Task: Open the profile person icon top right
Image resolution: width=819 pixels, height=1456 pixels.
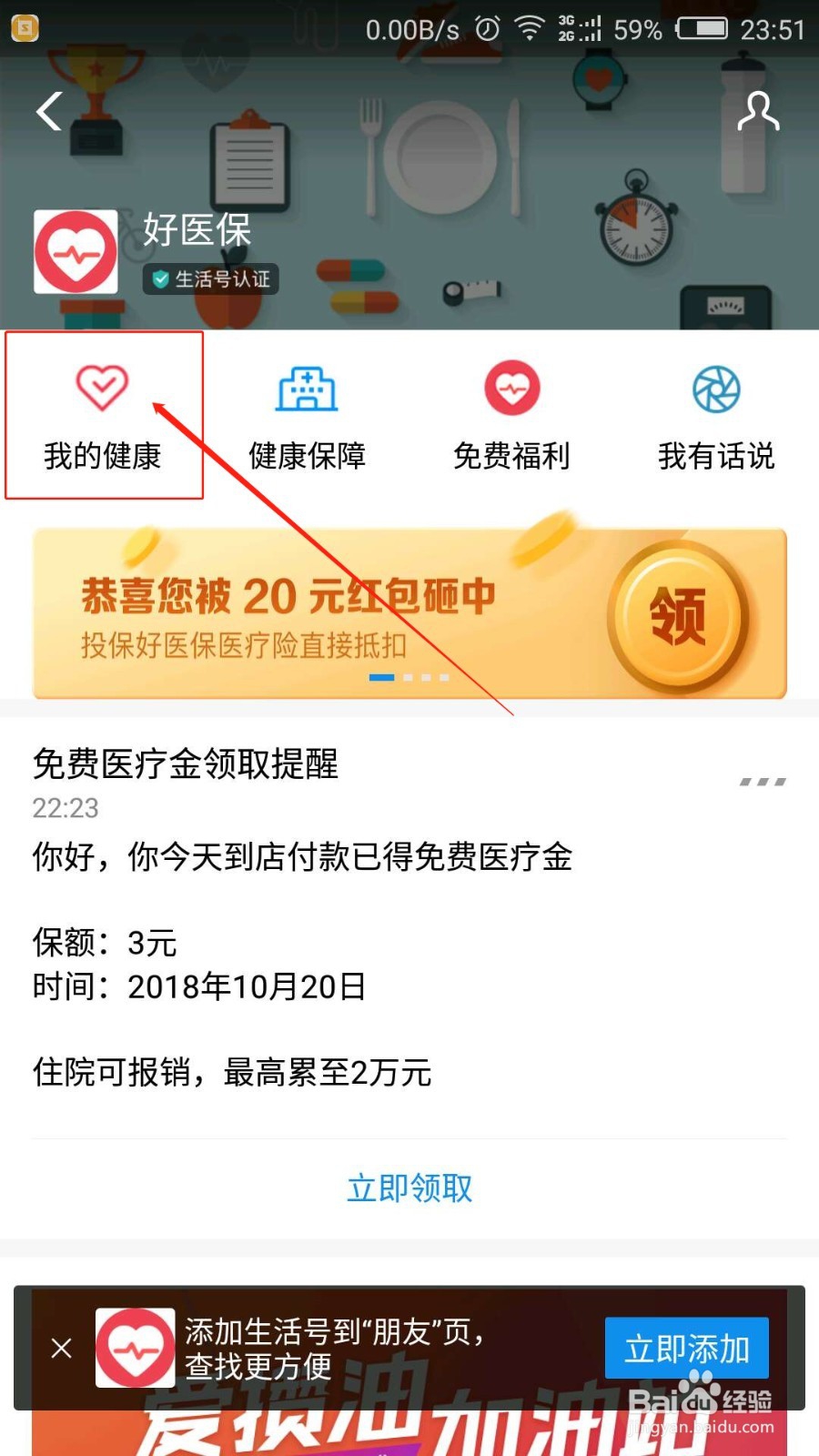Action: pos(757,113)
